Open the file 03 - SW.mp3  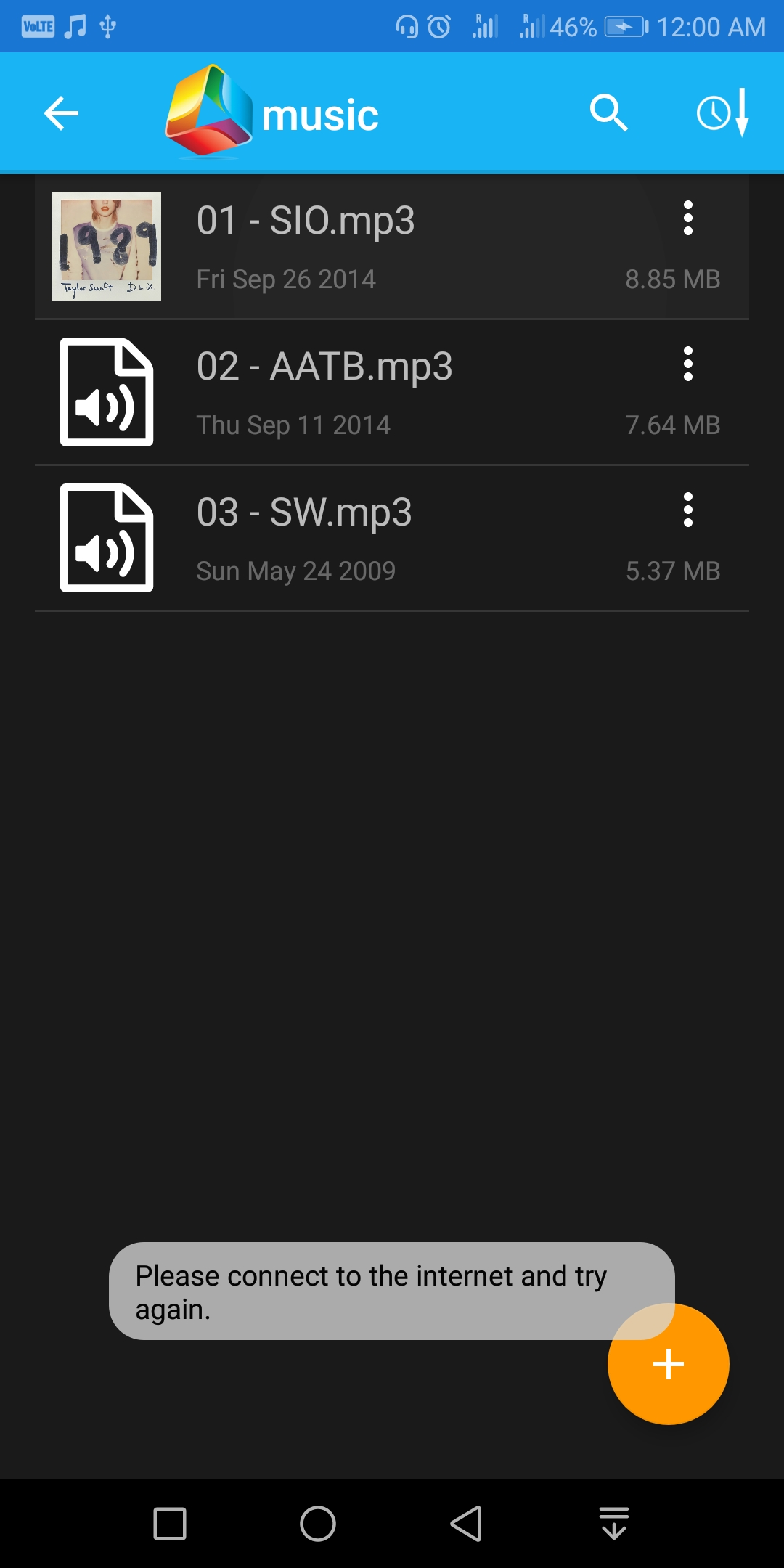[392, 538]
